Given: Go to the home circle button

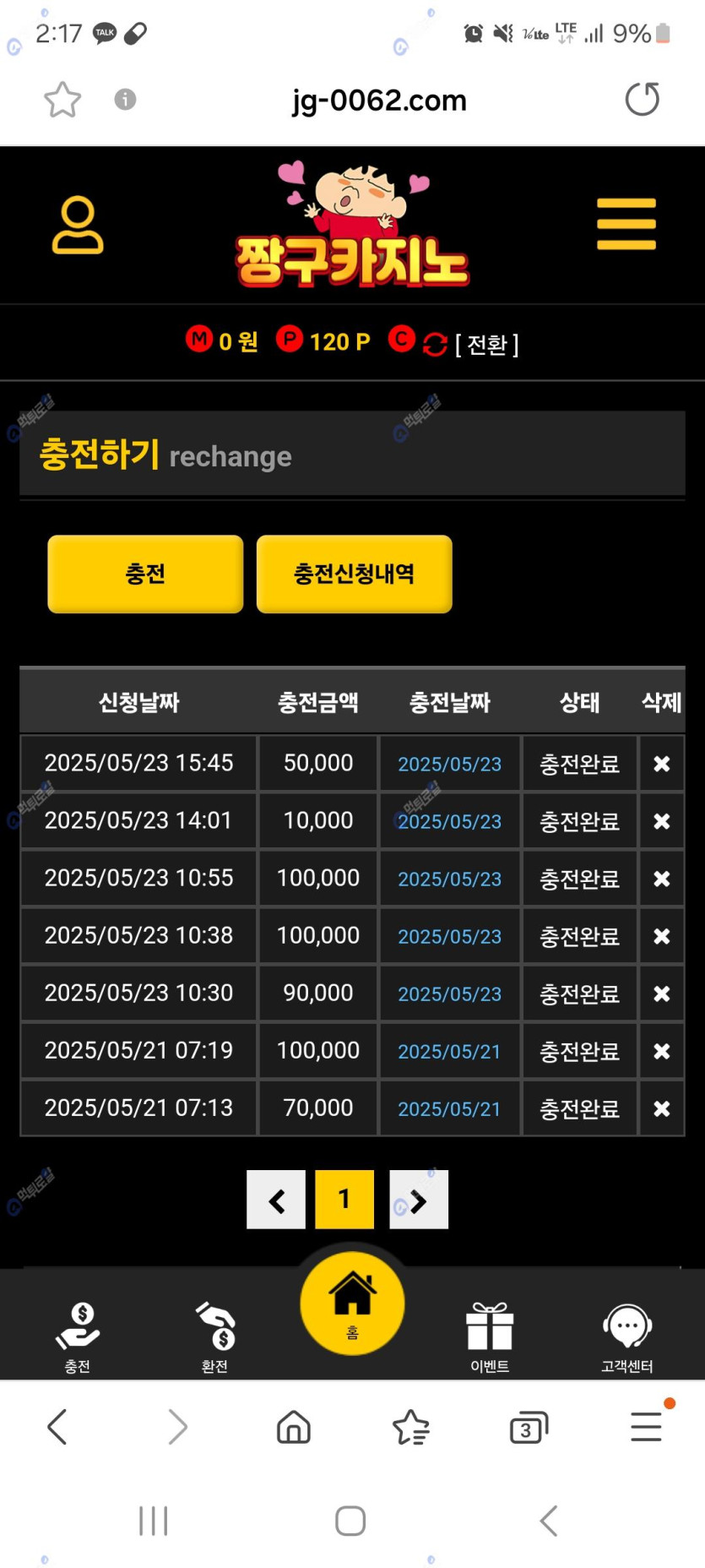Looking at the screenshot, I should (x=352, y=1303).
